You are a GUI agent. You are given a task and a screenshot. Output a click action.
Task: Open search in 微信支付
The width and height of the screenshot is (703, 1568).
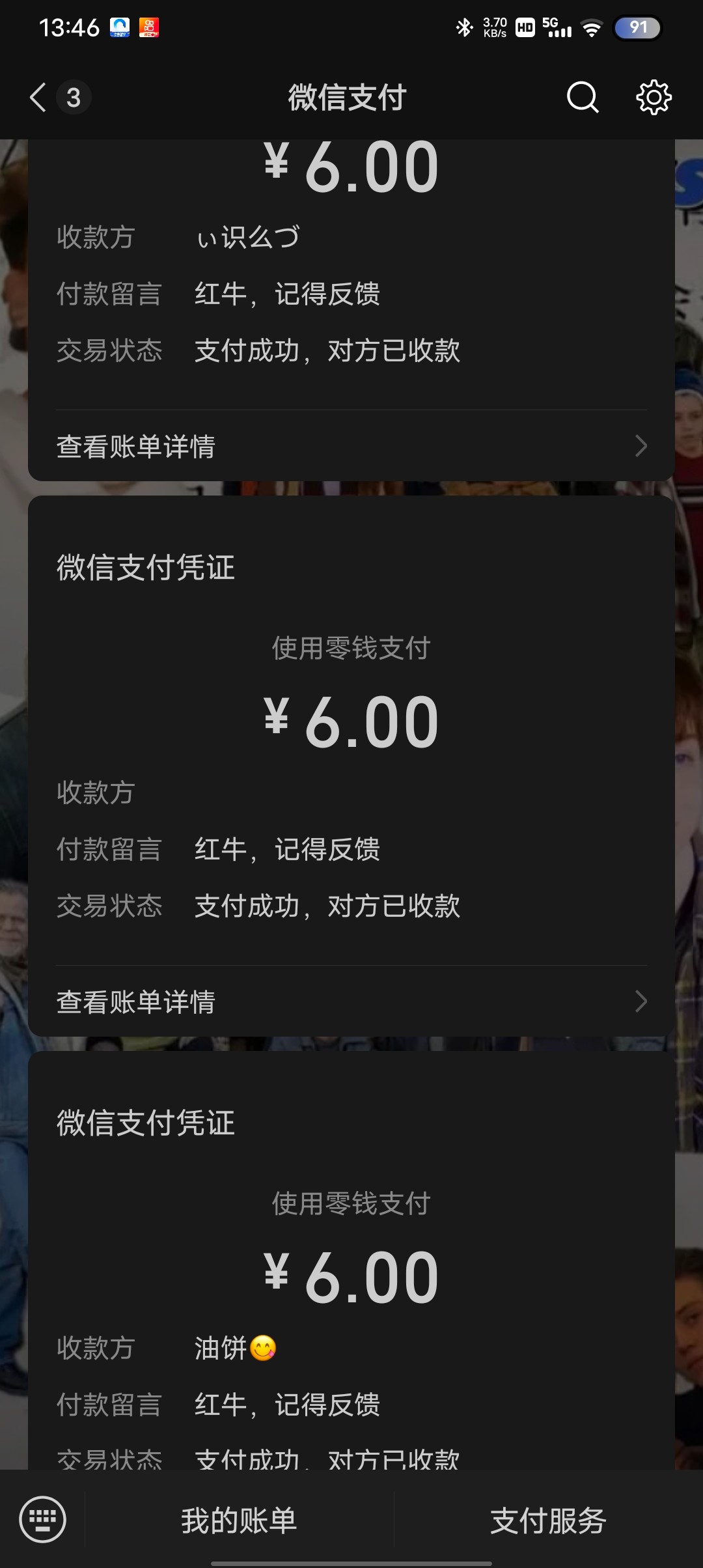click(x=582, y=98)
